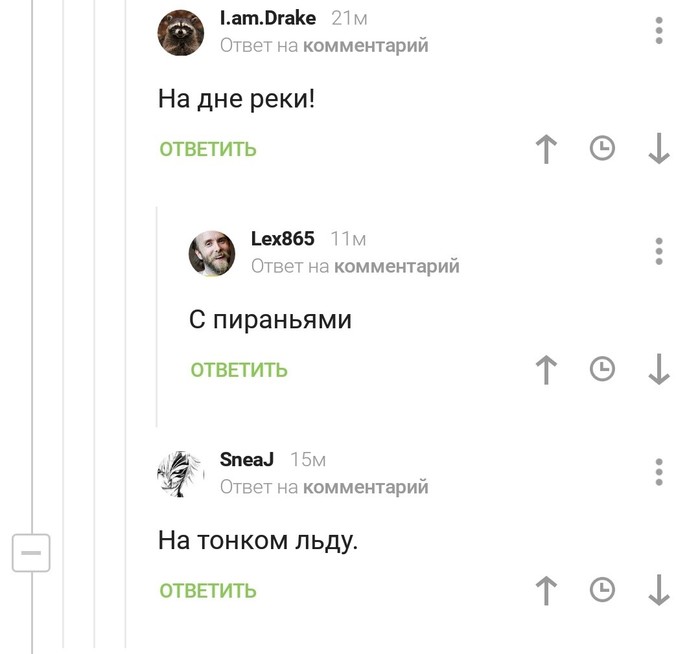Open overflow menu on Lex865's comment
This screenshot has height=654, width=700.
pyautogui.click(x=659, y=251)
